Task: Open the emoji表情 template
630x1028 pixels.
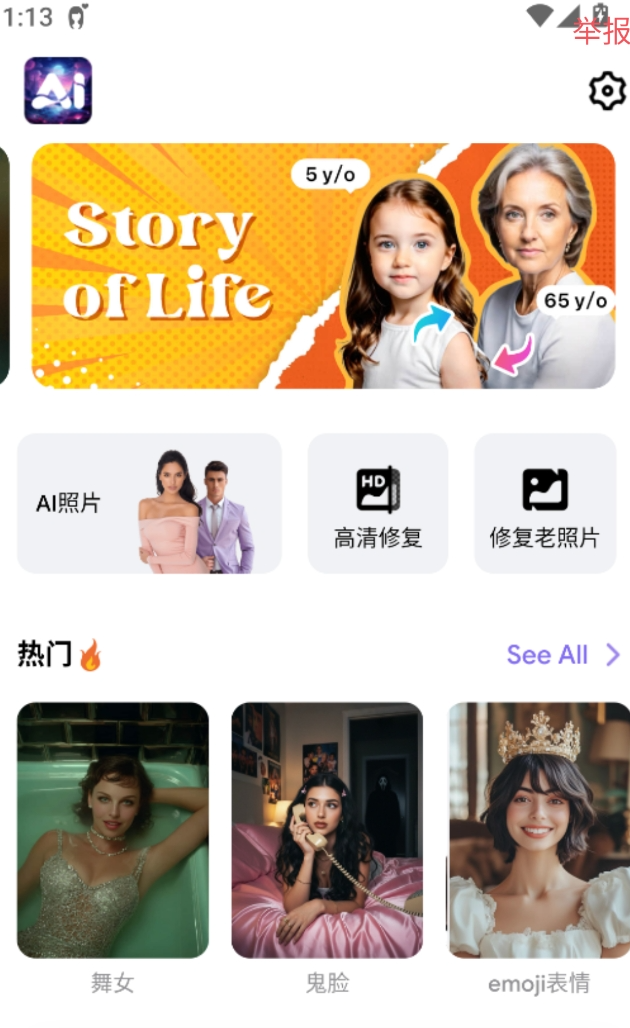Action: (x=538, y=830)
